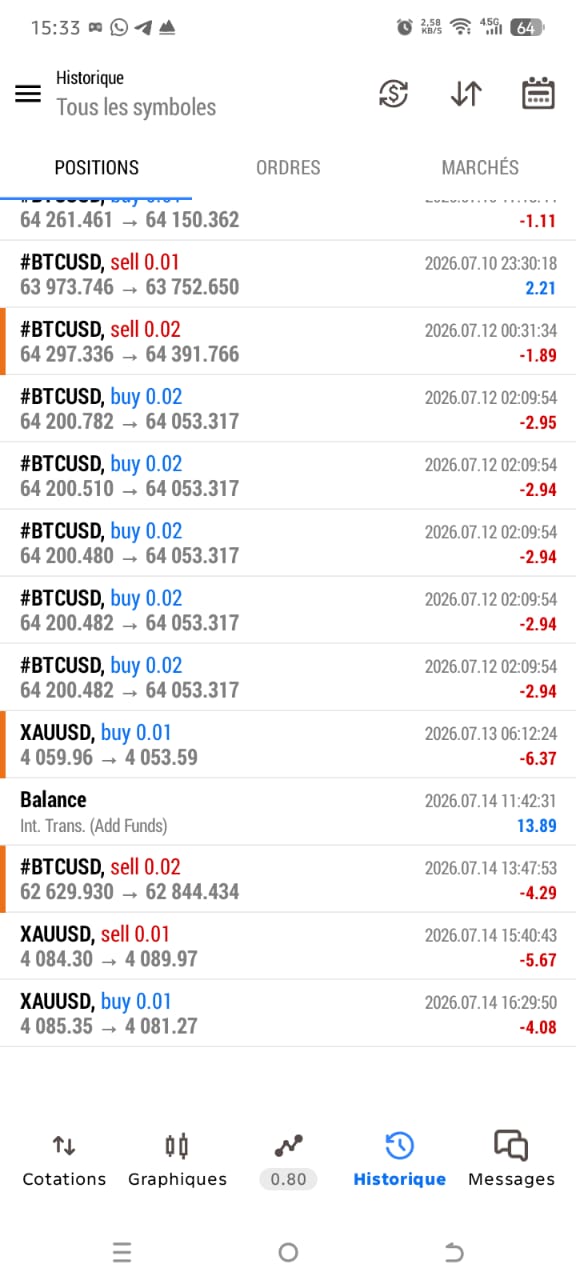Image resolution: width=576 pixels, height=1280 pixels.
Task: Switch to the MARCHÉS tab
Action: [x=480, y=167]
